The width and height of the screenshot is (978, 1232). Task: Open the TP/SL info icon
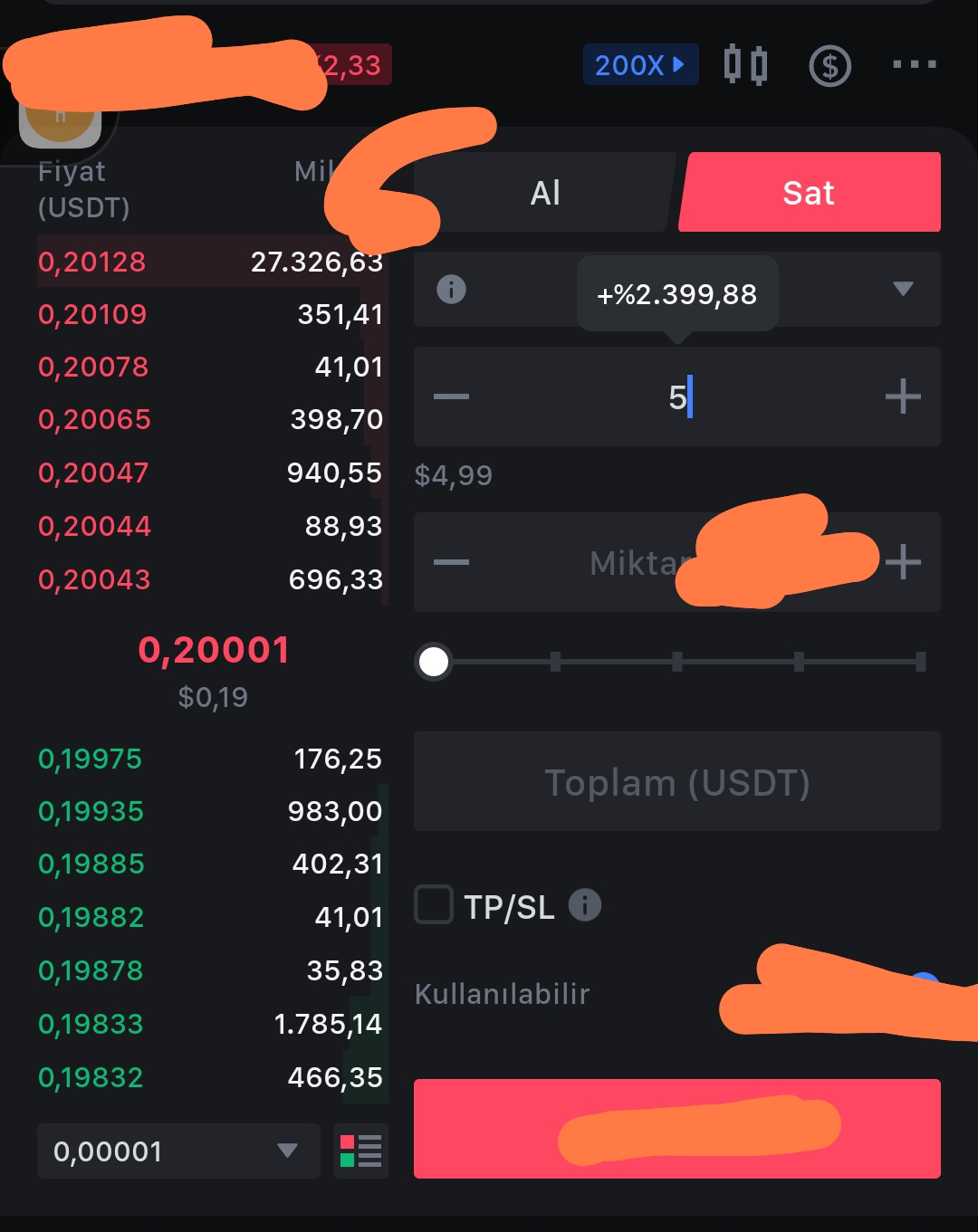pos(585,904)
